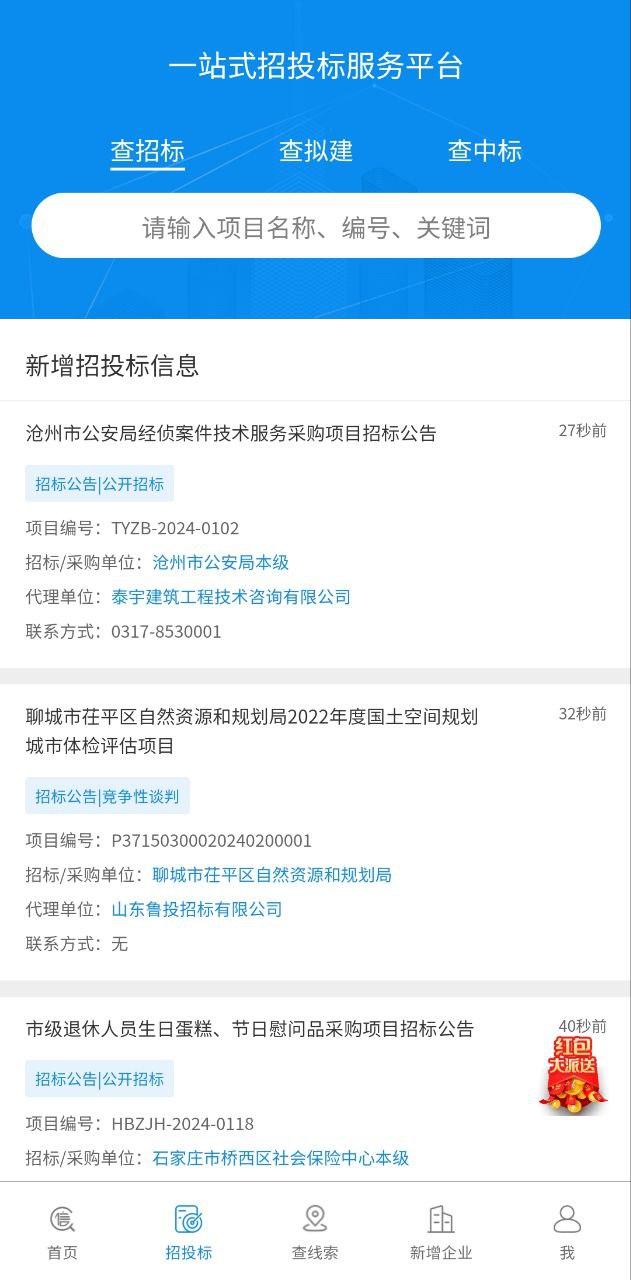Screen dimensions: 631x1280
Task: Tap the 红包大派送 floating red packet
Action: 573,1076
